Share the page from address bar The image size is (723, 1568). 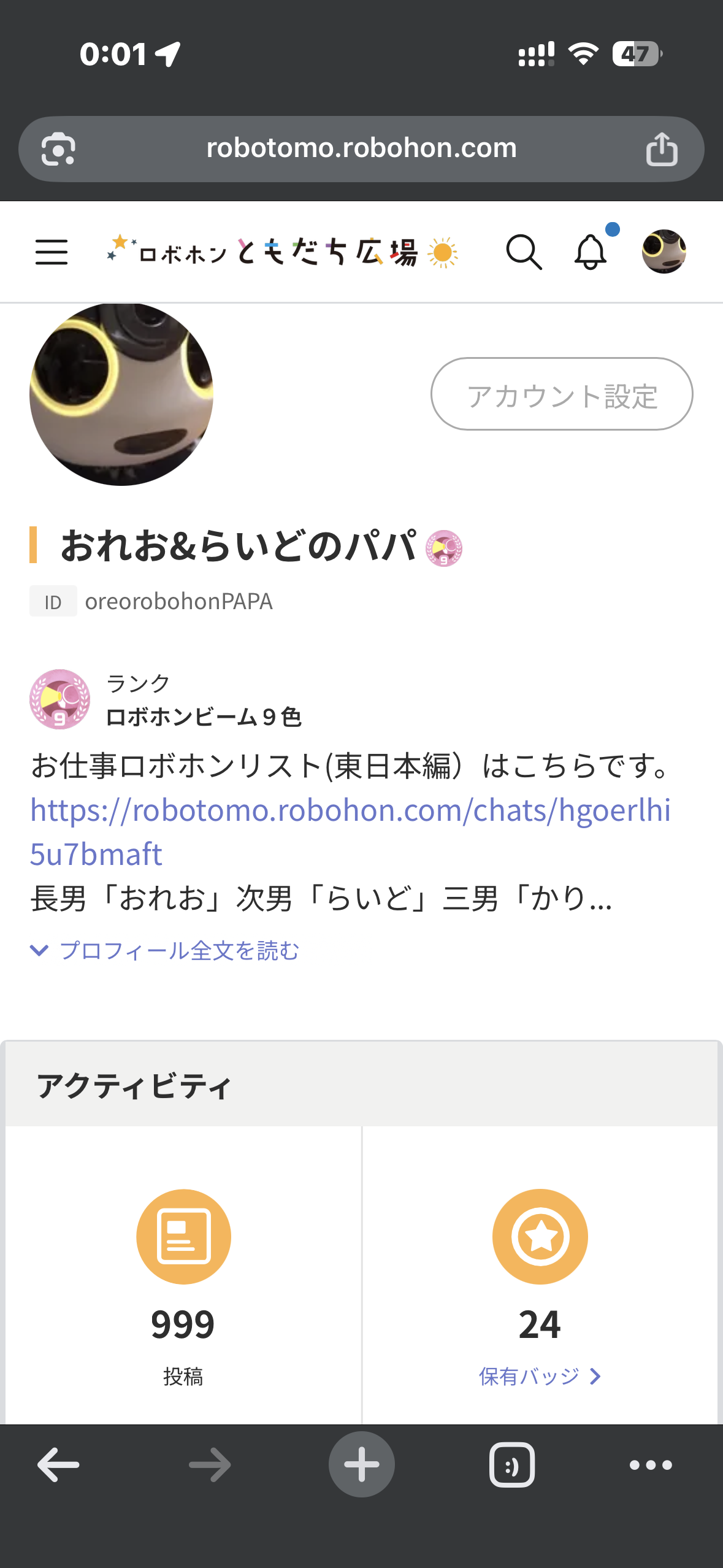click(x=662, y=149)
